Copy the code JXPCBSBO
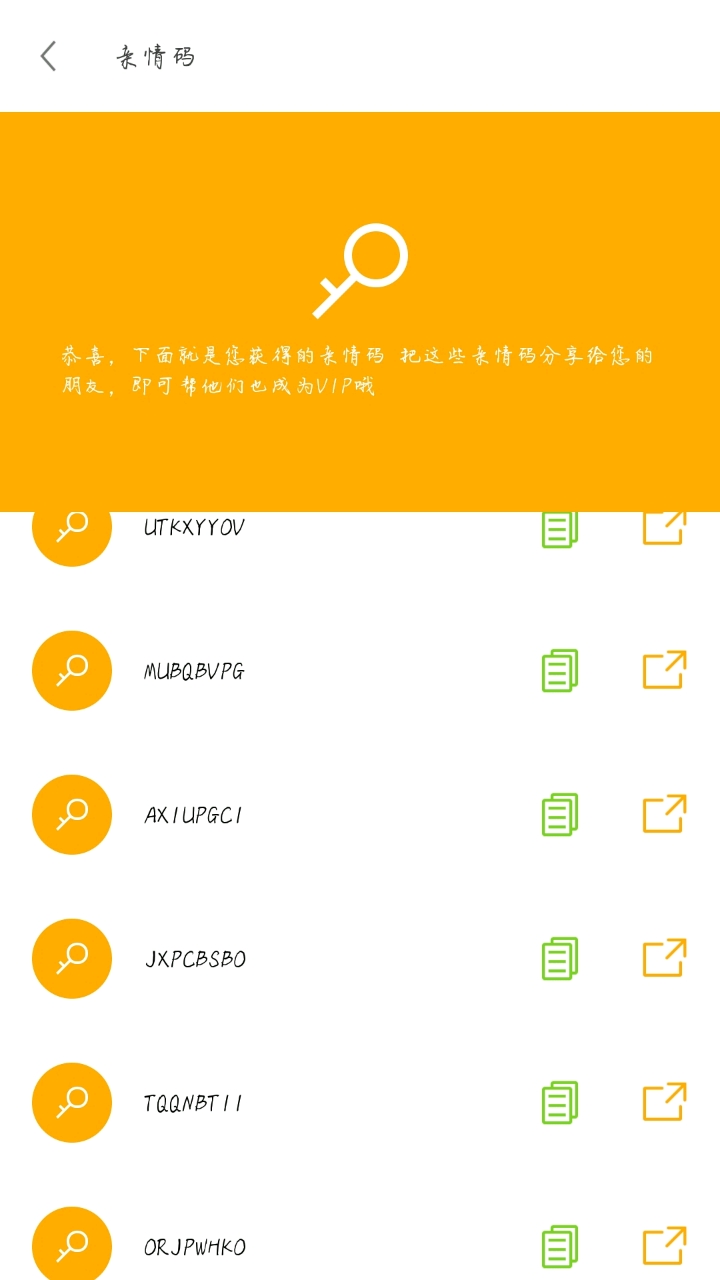The height and width of the screenshot is (1280, 720). [560, 958]
